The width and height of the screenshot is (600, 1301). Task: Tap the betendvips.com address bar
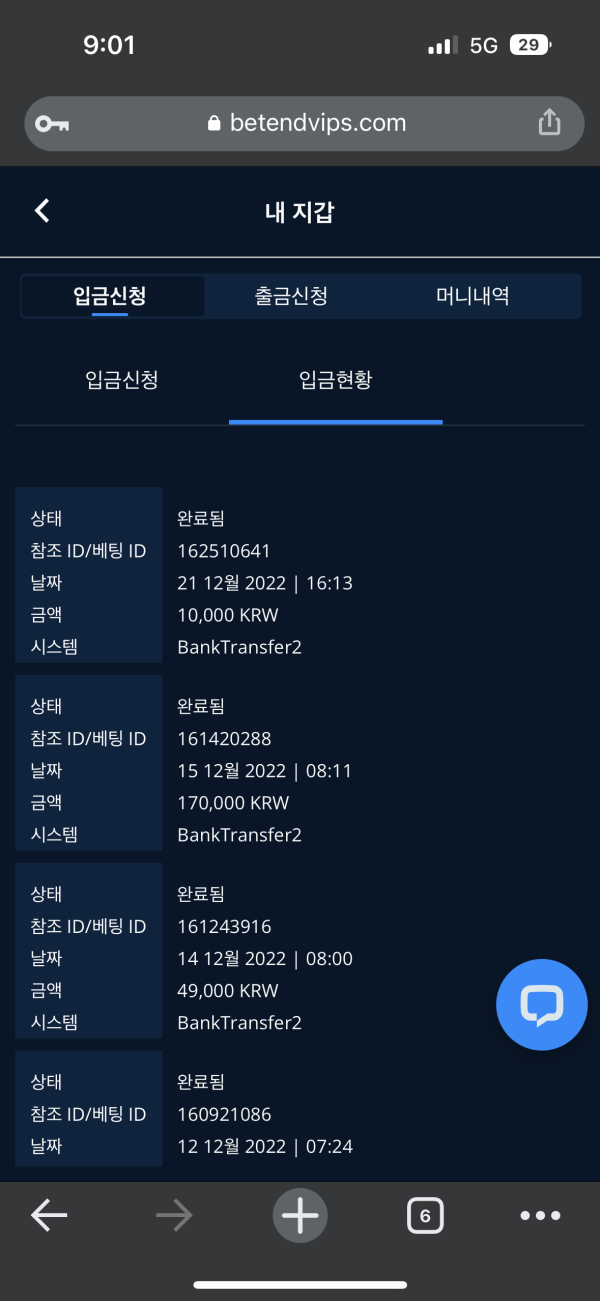(305, 123)
